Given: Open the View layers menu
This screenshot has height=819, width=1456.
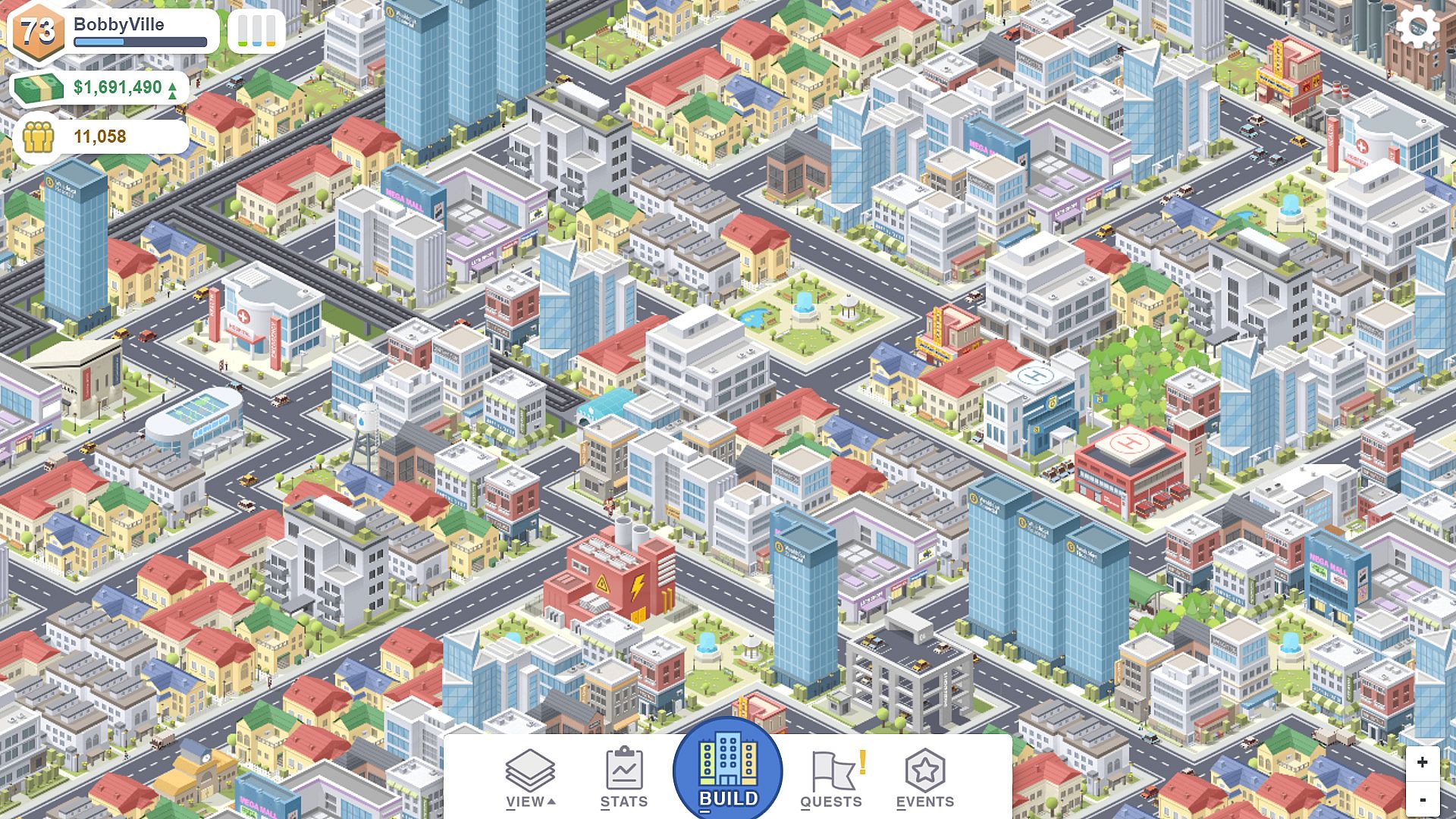Looking at the screenshot, I should tap(529, 778).
